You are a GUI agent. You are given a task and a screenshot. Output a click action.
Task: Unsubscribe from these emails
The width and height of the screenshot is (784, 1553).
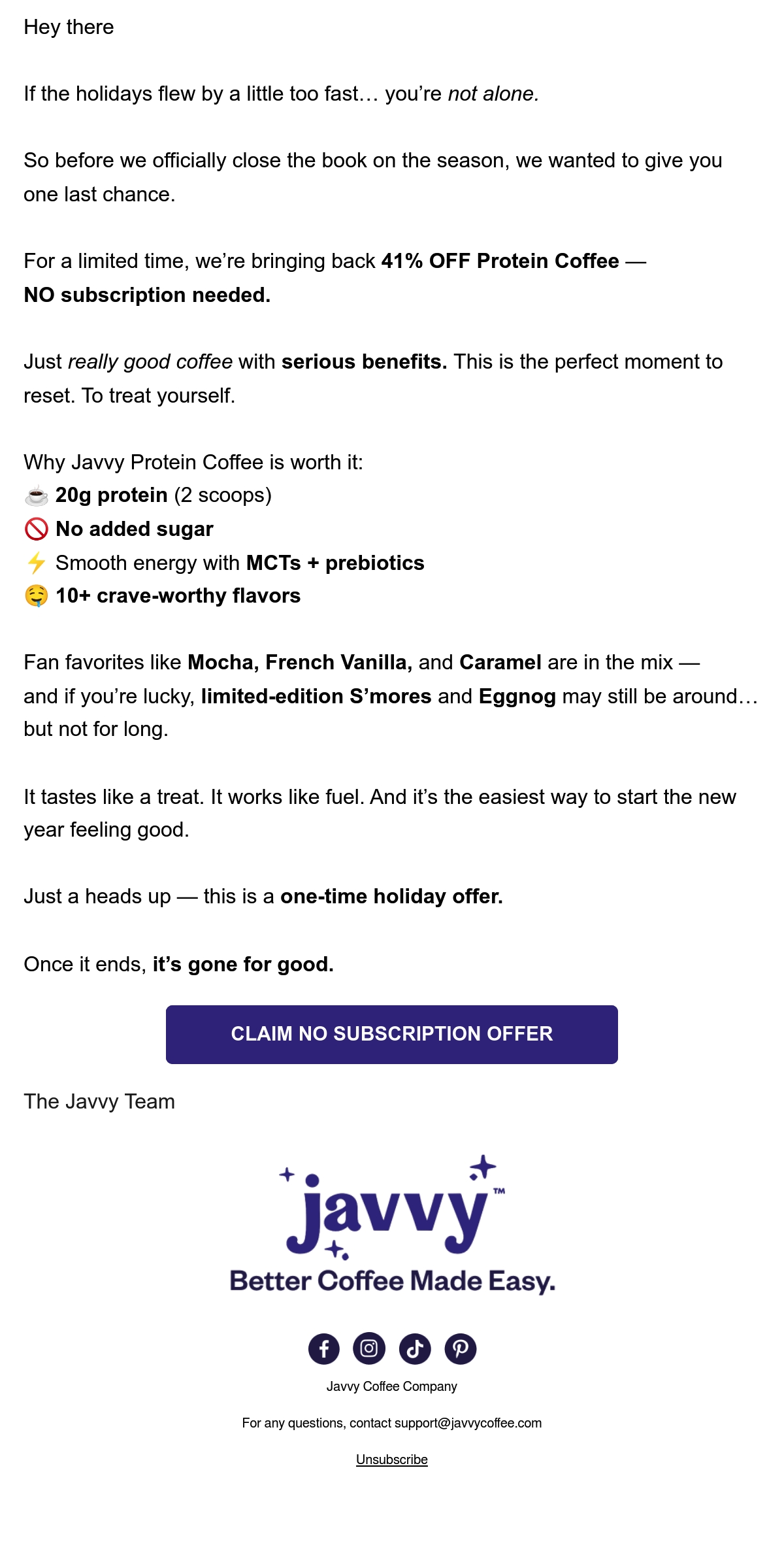coord(392,1460)
